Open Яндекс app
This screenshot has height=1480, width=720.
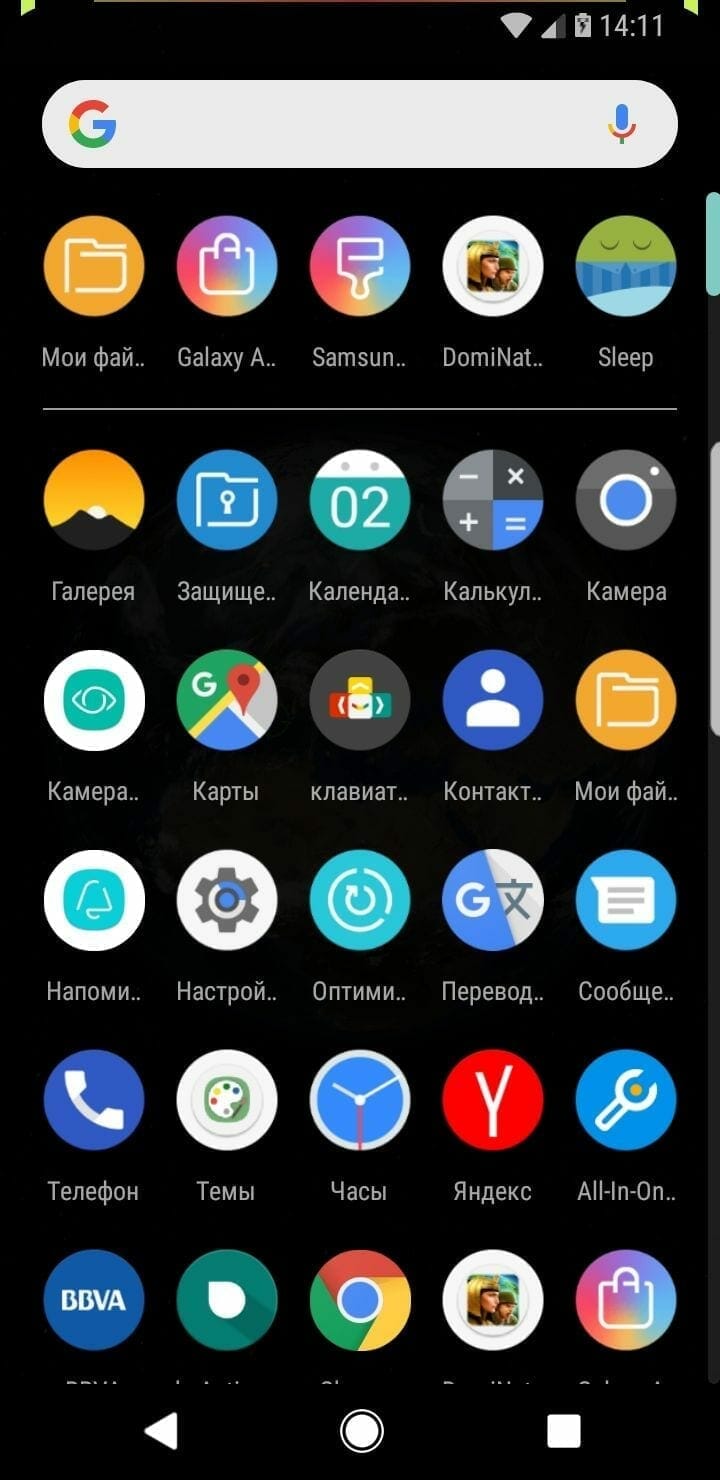pyautogui.click(x=492, y=1100)
